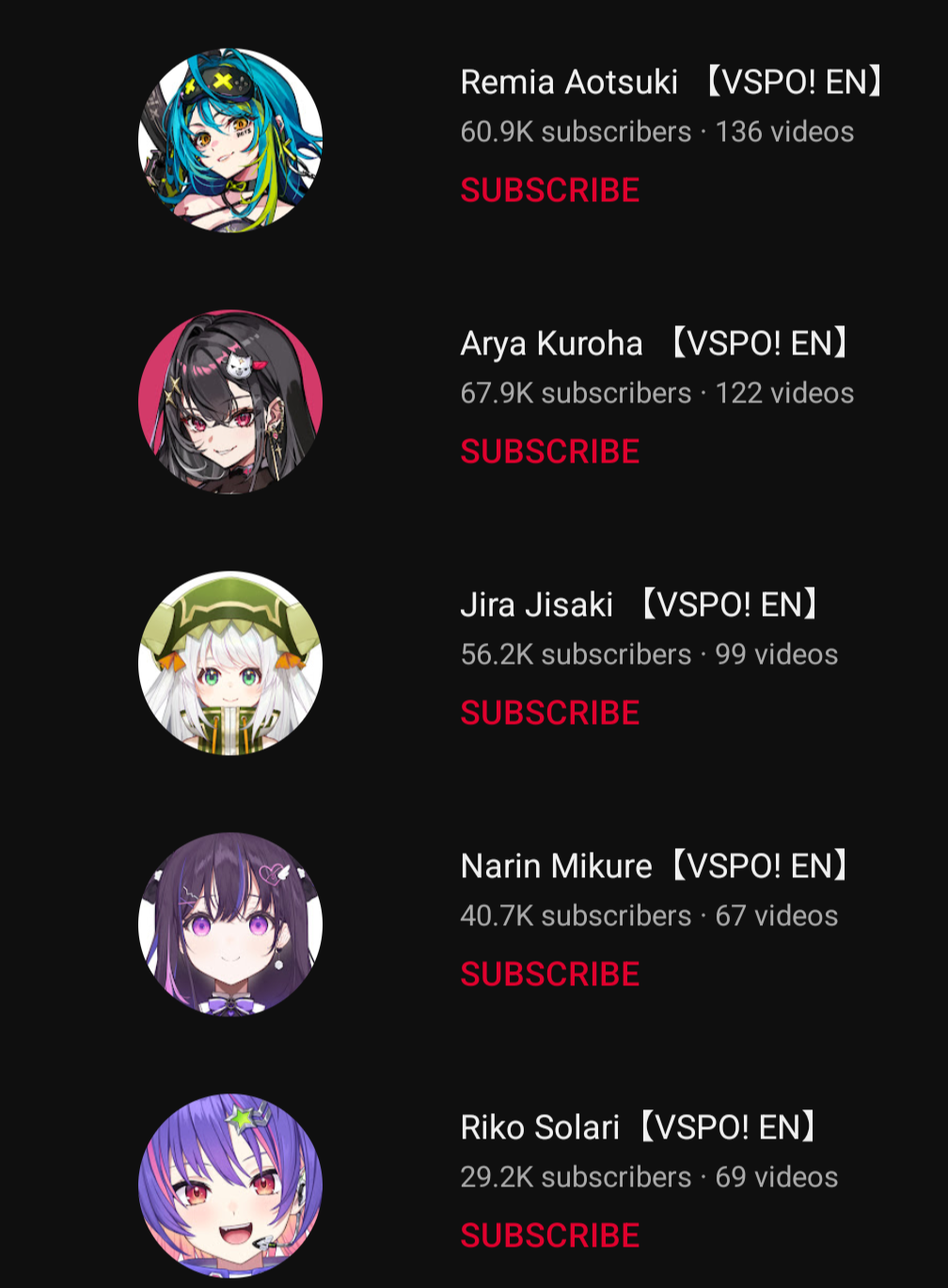Screen dimensions: 948x1288
Task: Open the Riko Solari 【VSPO! EN】 channel name
Action: (639, 1127)
